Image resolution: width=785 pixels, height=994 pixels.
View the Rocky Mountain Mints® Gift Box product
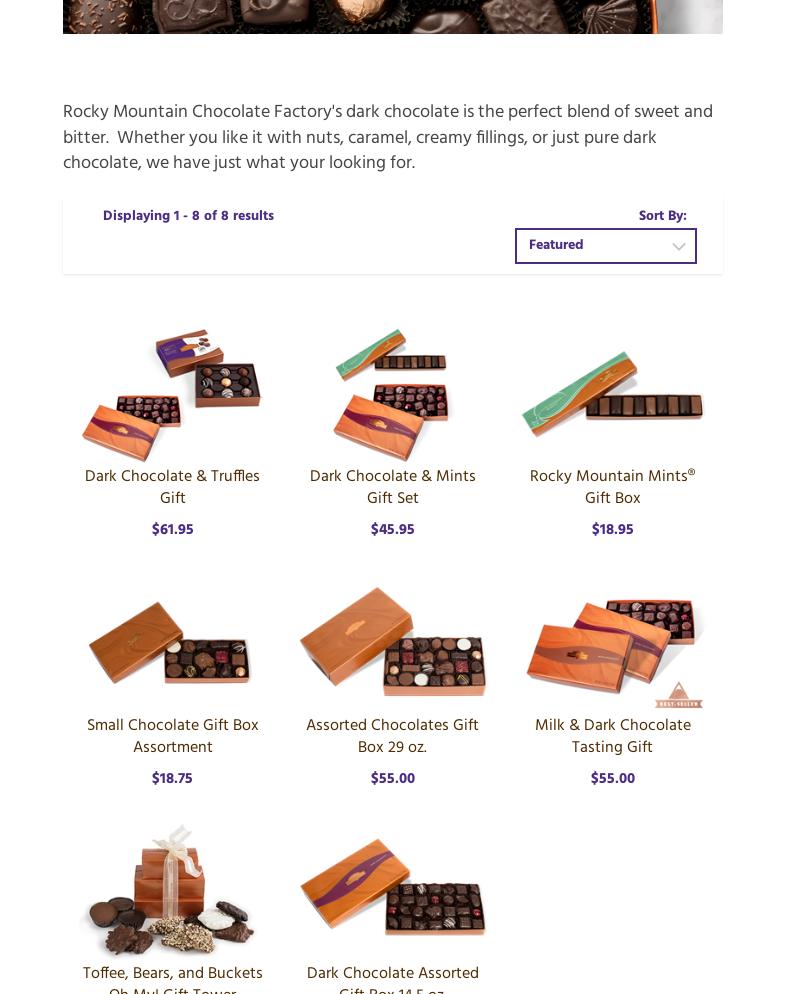612,488
